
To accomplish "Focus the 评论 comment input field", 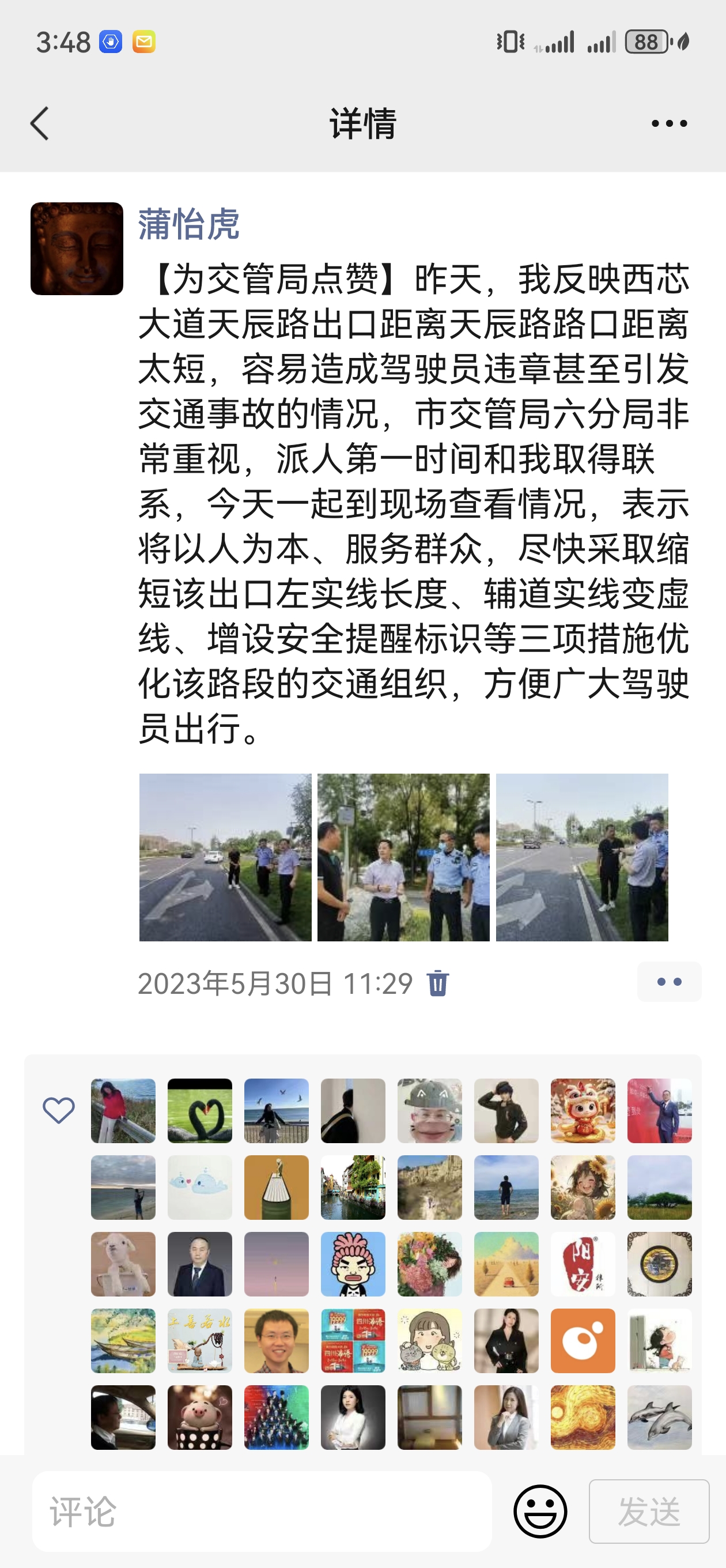I will coord(262,1512).
